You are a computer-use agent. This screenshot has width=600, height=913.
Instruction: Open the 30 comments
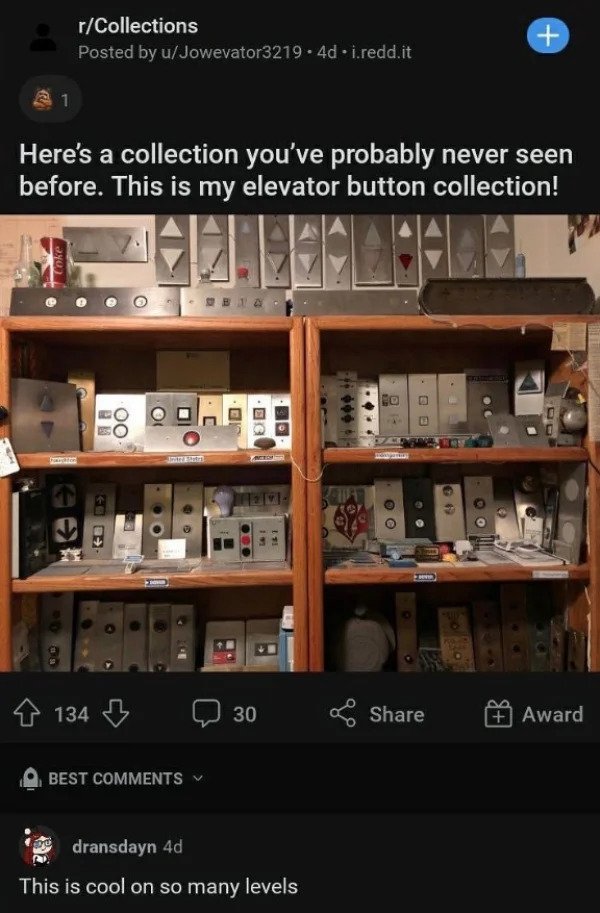(226, 714)
